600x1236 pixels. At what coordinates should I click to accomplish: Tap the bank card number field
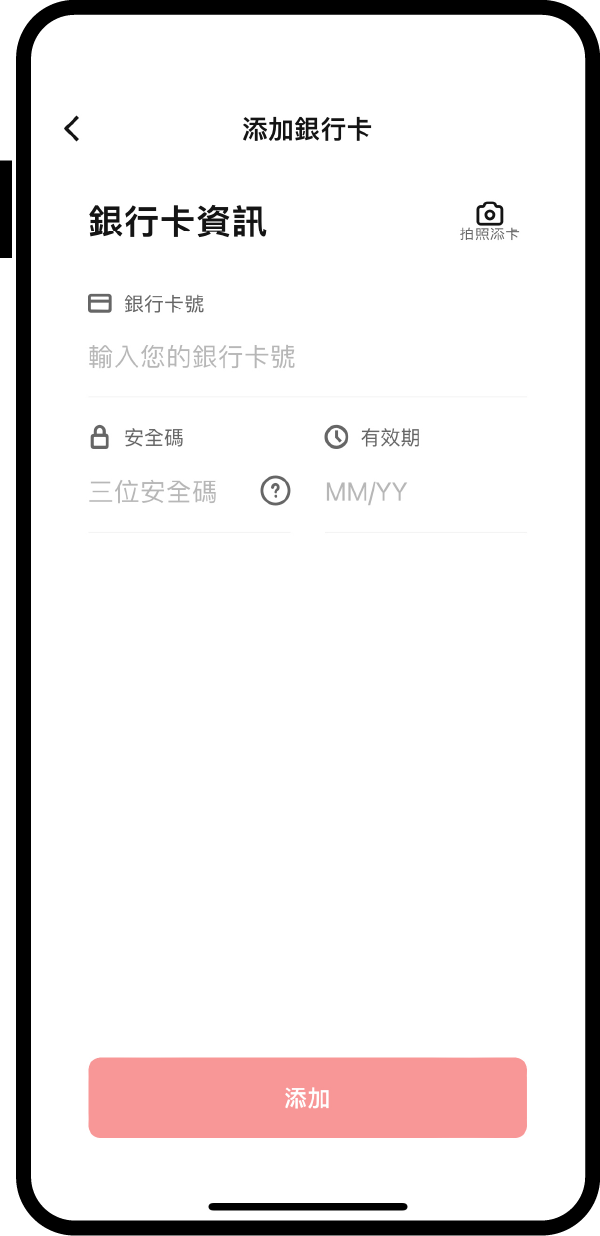point(307,358)
